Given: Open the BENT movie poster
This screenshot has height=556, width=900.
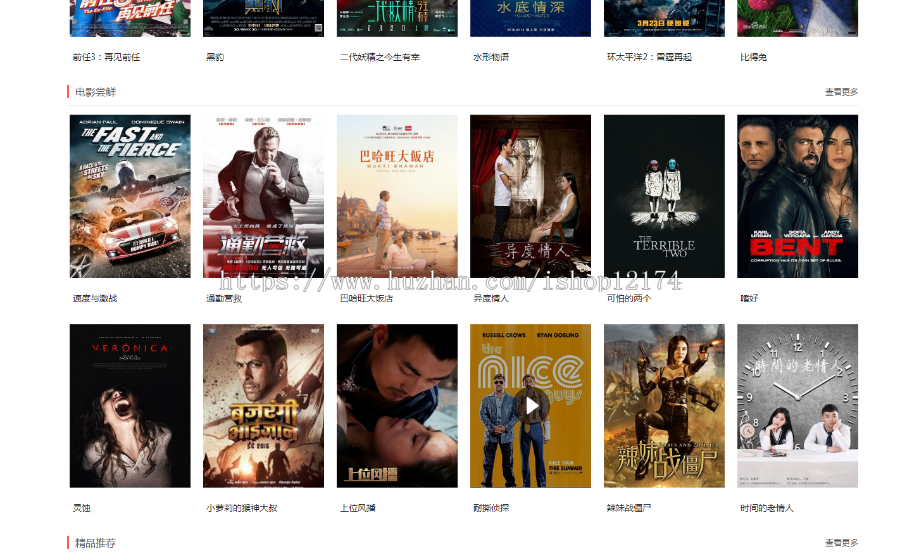Looking at the screenshot, I should pyautogui.click(x=797, y=196).
